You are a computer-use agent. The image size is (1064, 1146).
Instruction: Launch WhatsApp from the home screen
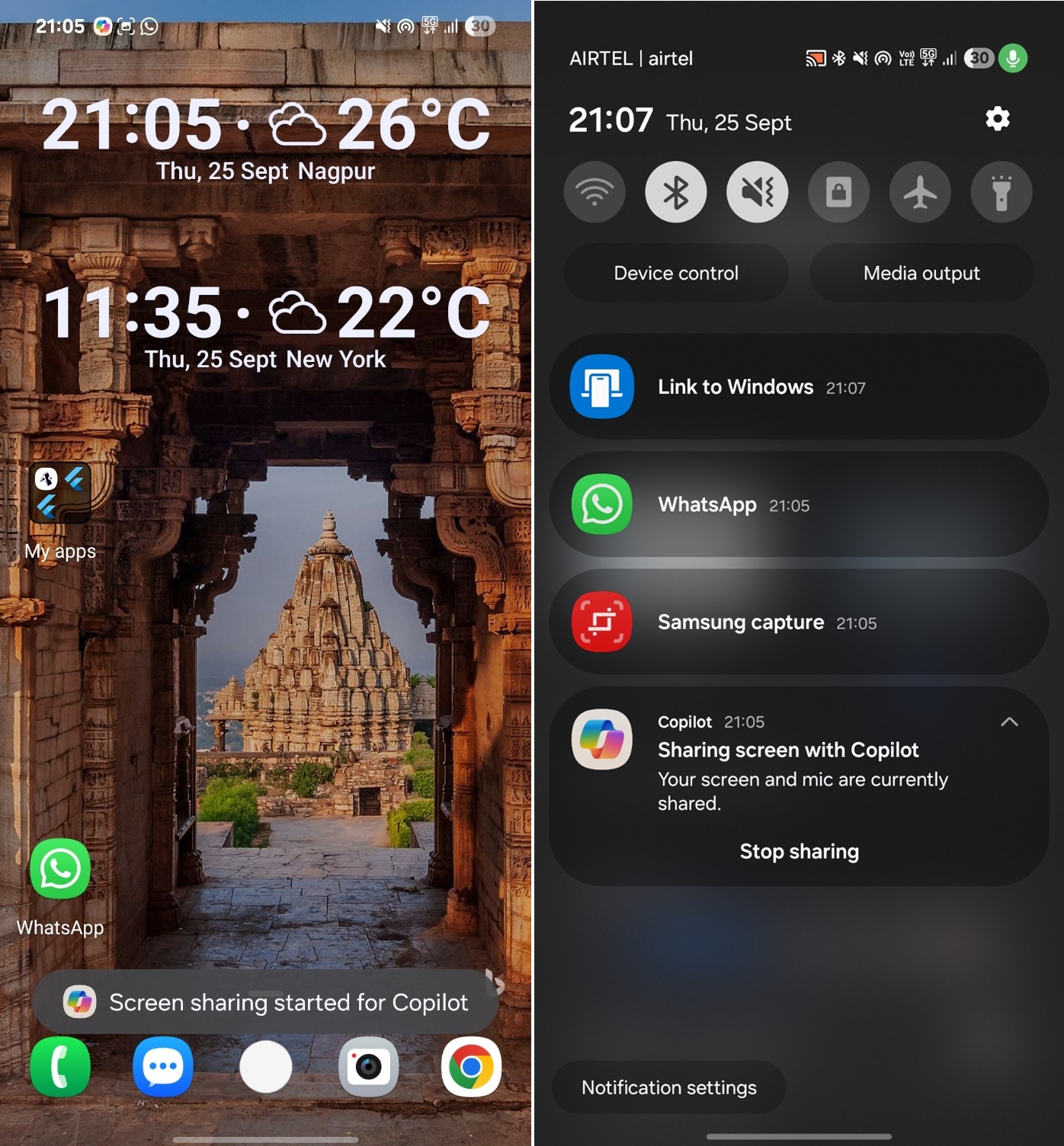(60, 869)
